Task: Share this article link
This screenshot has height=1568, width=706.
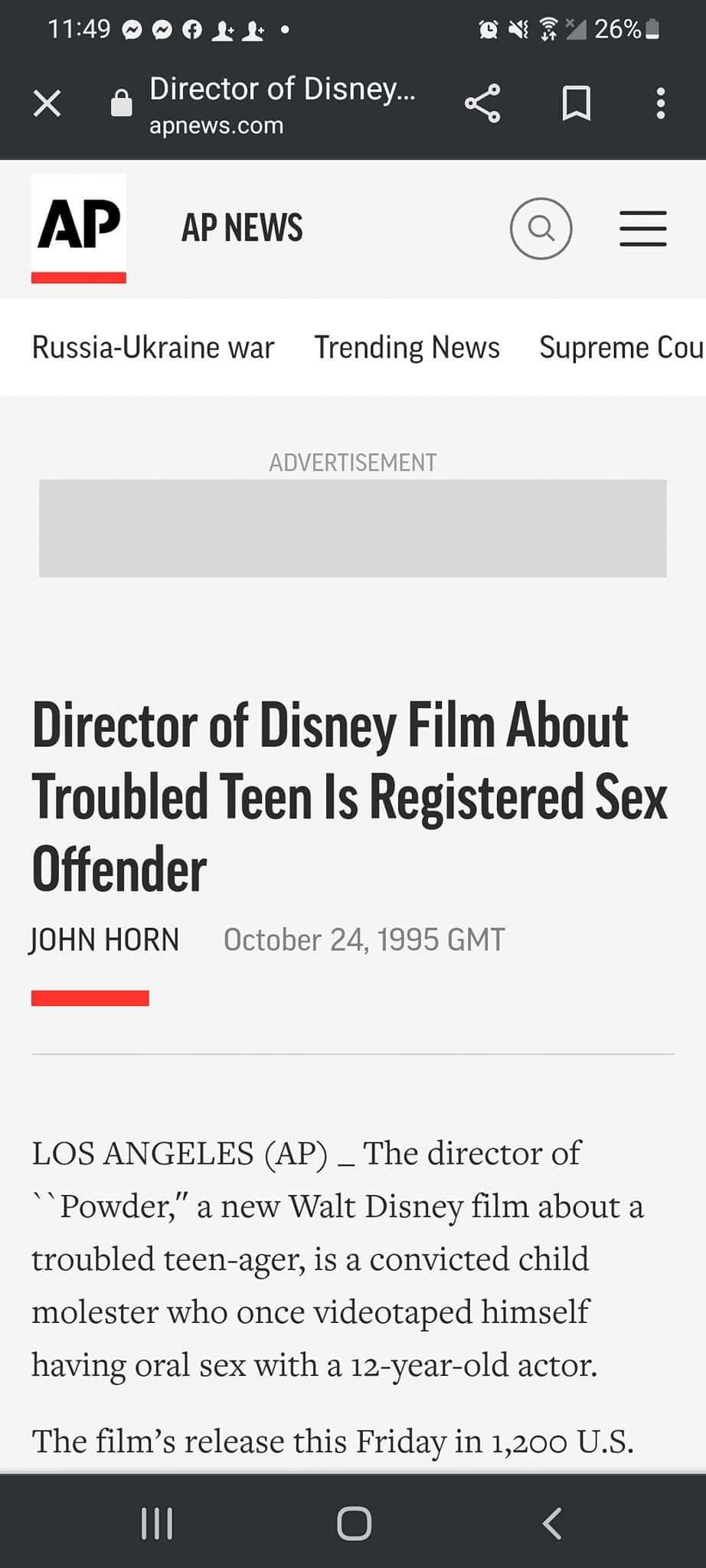Action: (482, 103)
